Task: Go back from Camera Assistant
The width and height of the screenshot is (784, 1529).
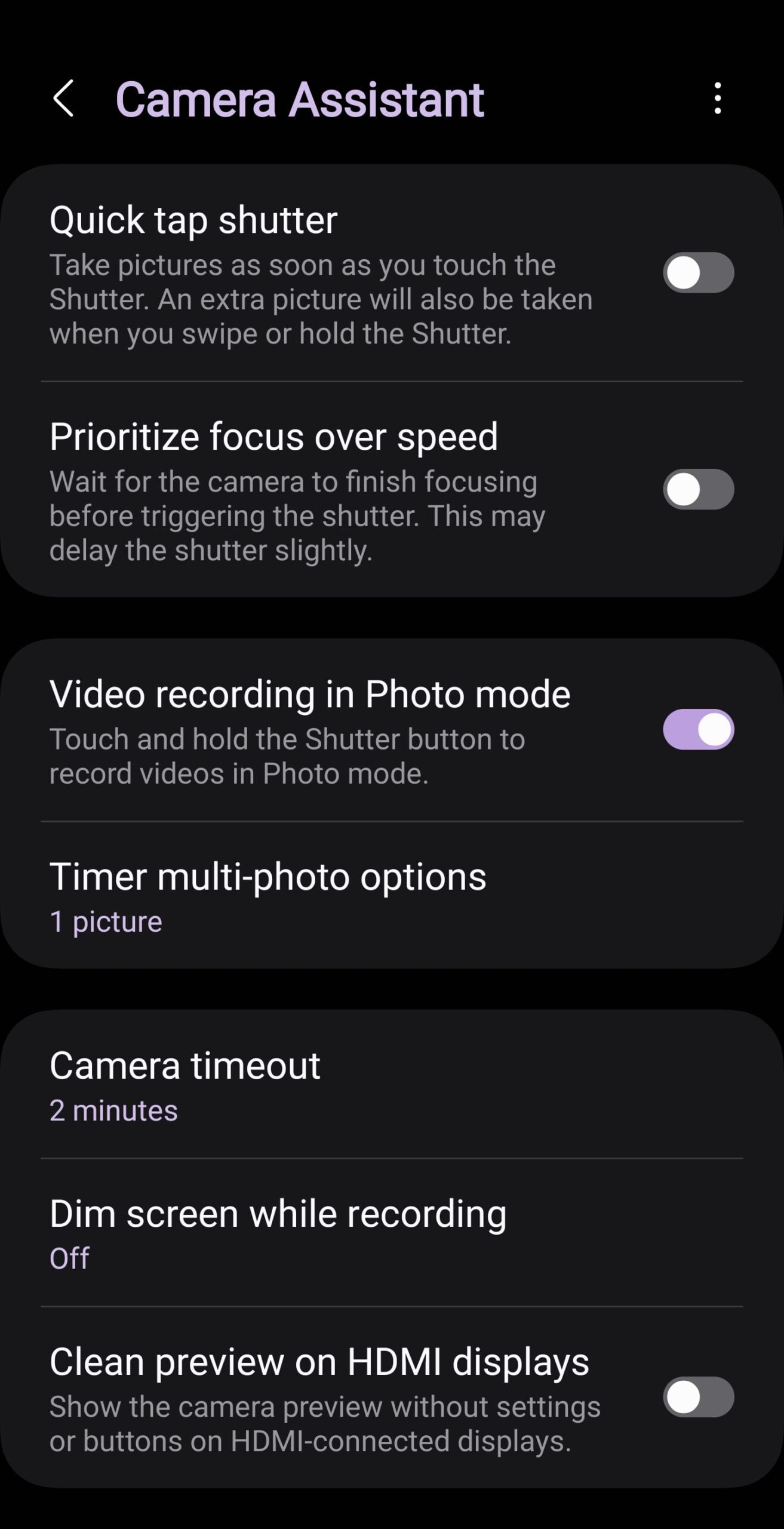Action: tap(63, 99)
